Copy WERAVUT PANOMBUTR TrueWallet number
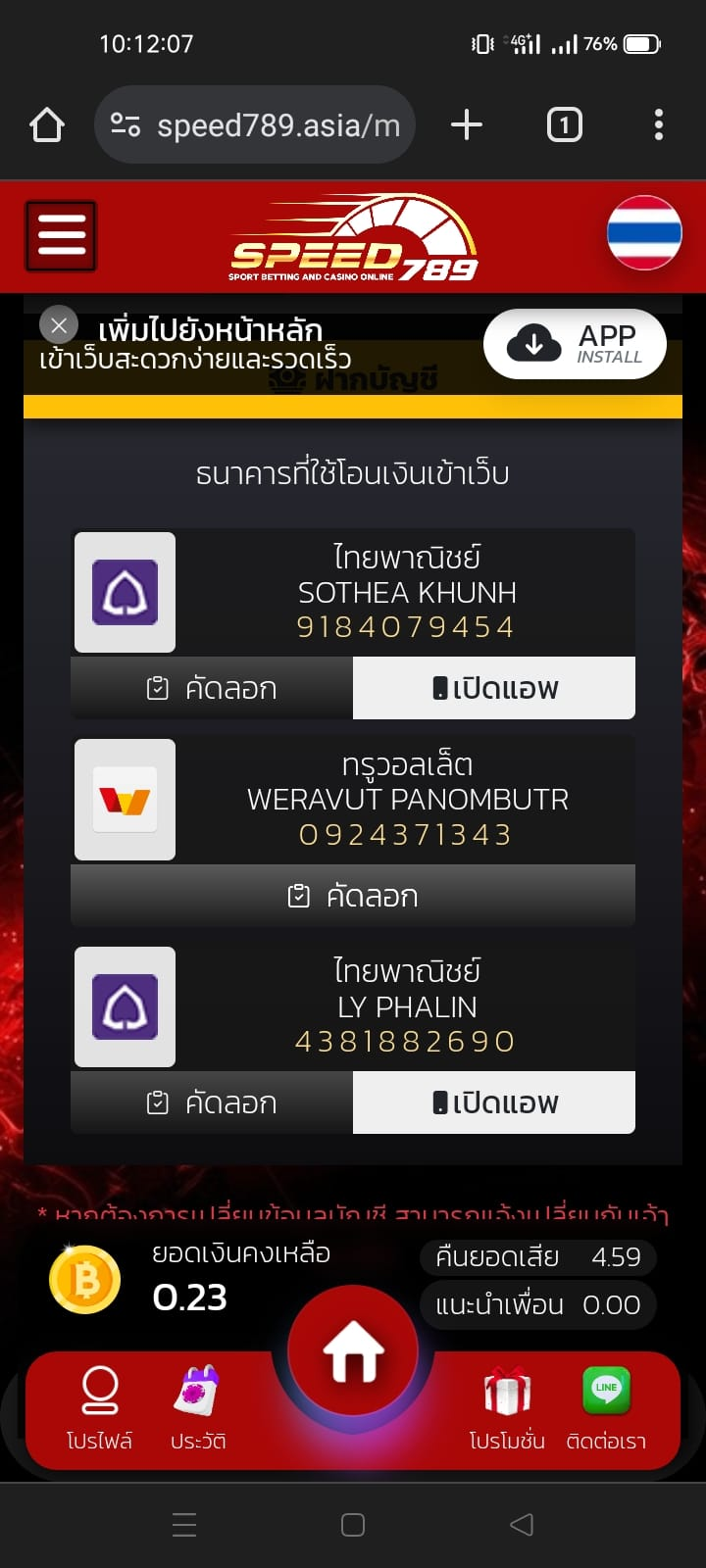The width and height of the screenshot is (706, 1568). pyautogui.click(x=353, y=896)
